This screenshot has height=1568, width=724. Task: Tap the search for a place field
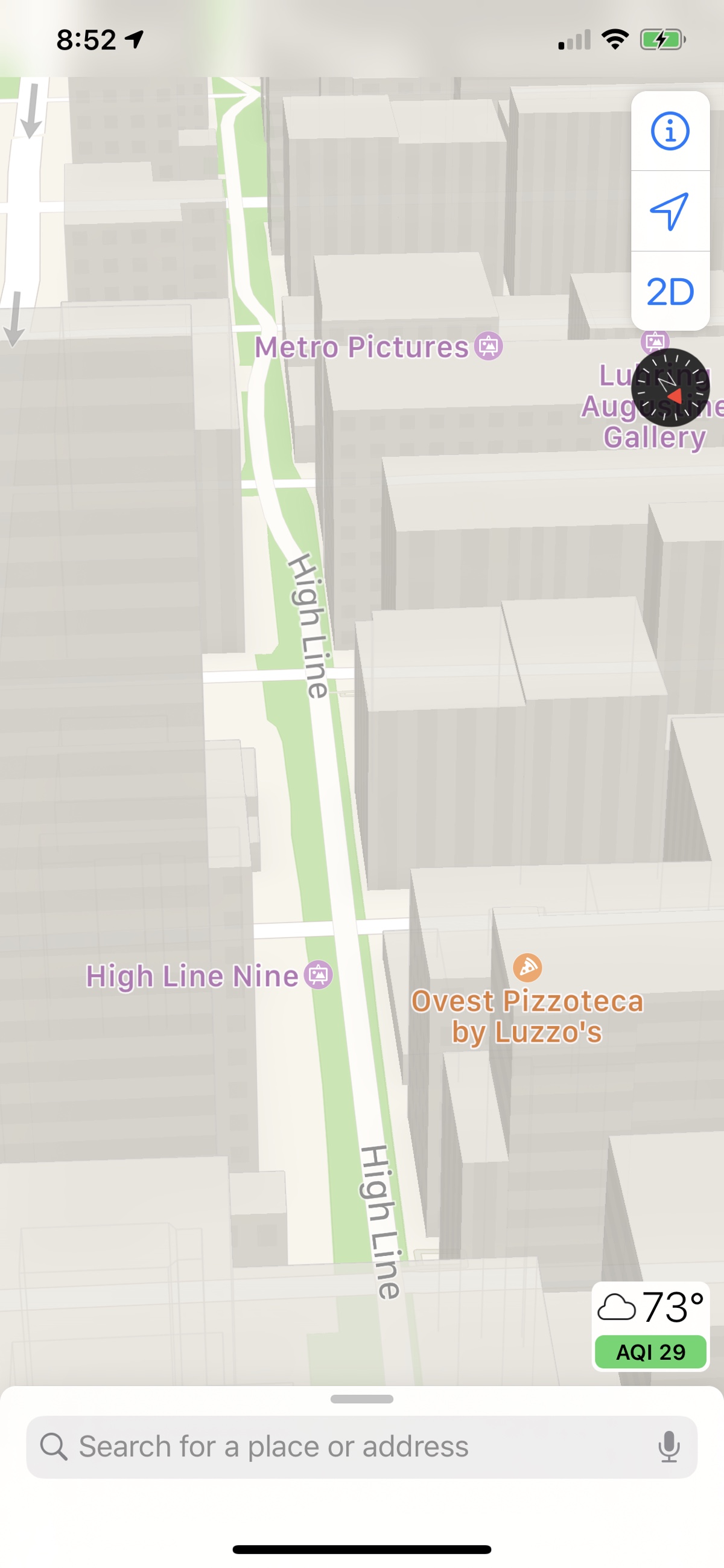[361, 1447]
